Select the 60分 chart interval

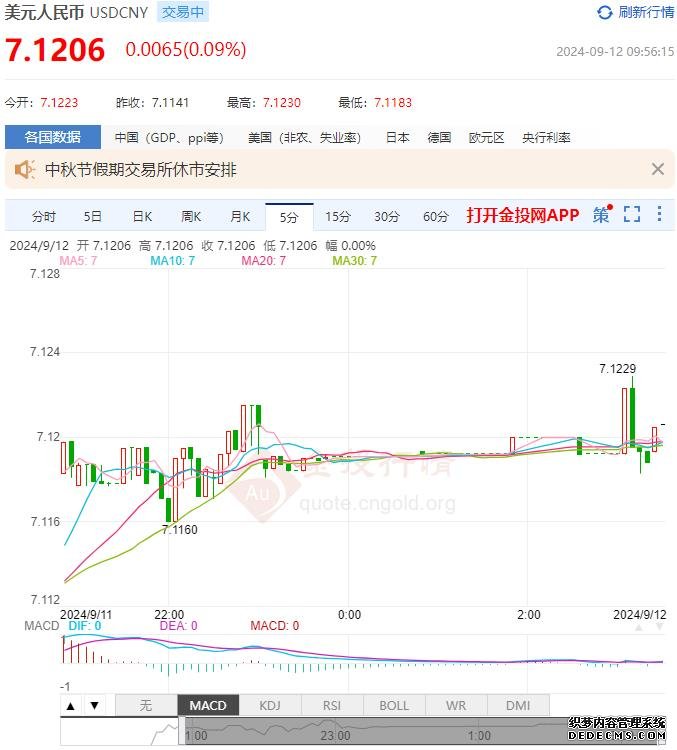(x=435, y=215)
